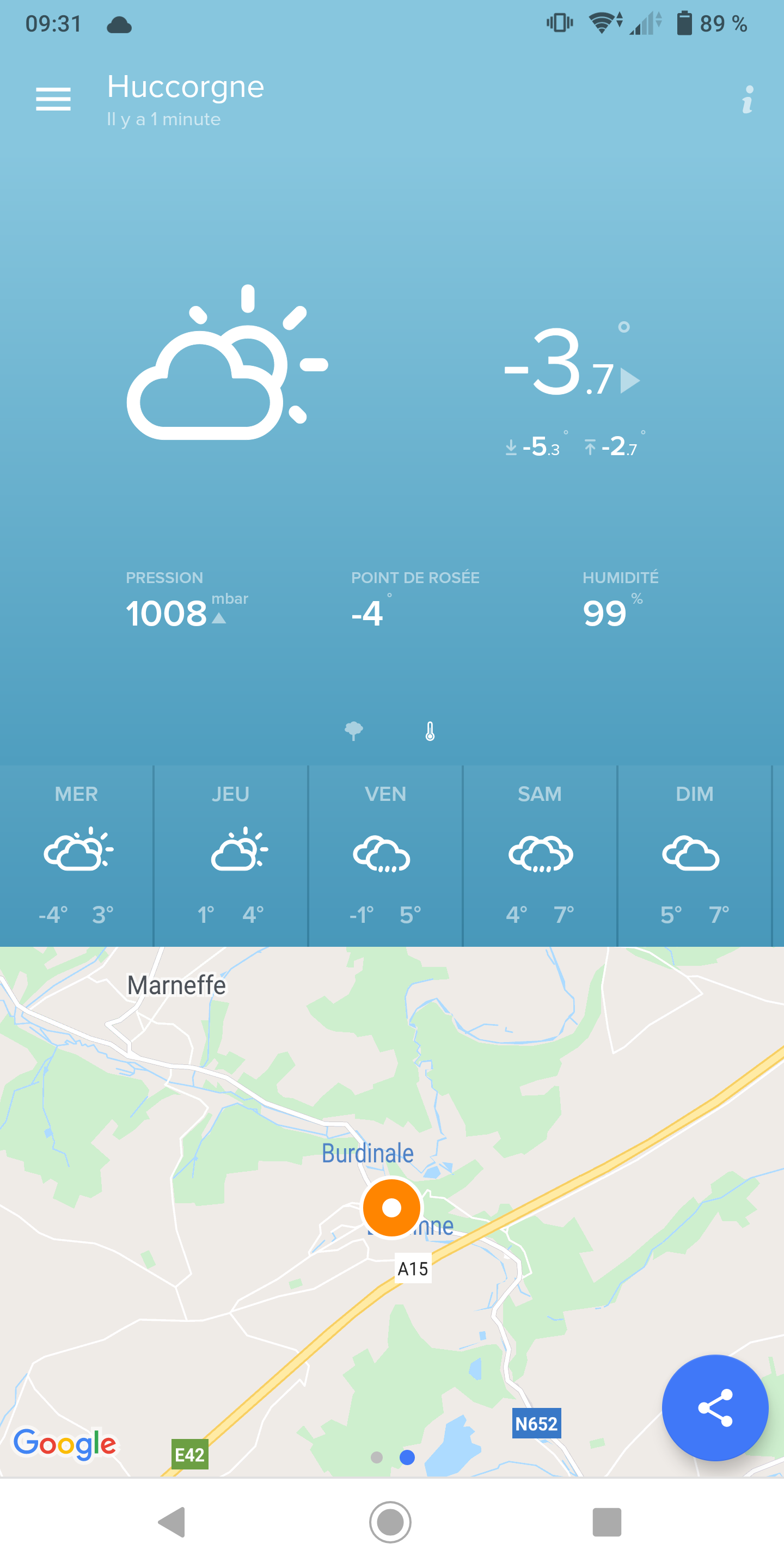Share the weather with the blue button
Screen dimensions: 784x1568
coord(715,1407)
